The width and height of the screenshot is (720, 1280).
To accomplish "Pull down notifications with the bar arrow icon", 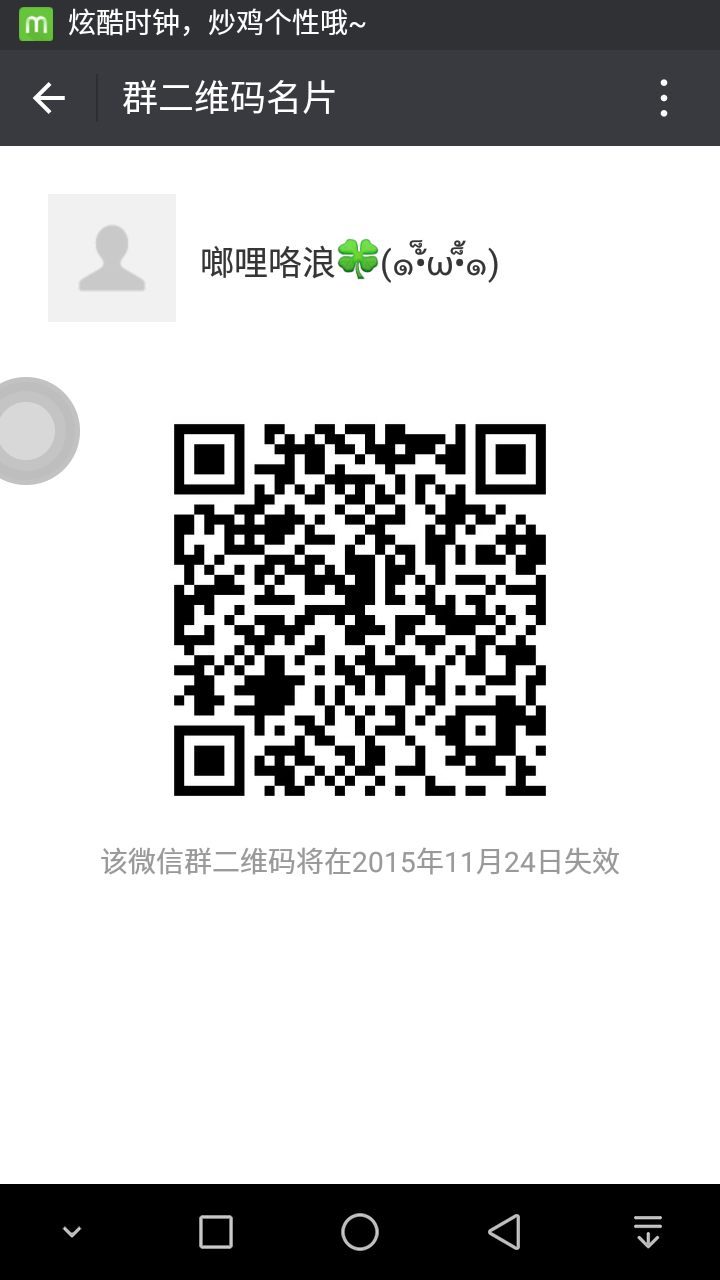I will [648, 1232].
